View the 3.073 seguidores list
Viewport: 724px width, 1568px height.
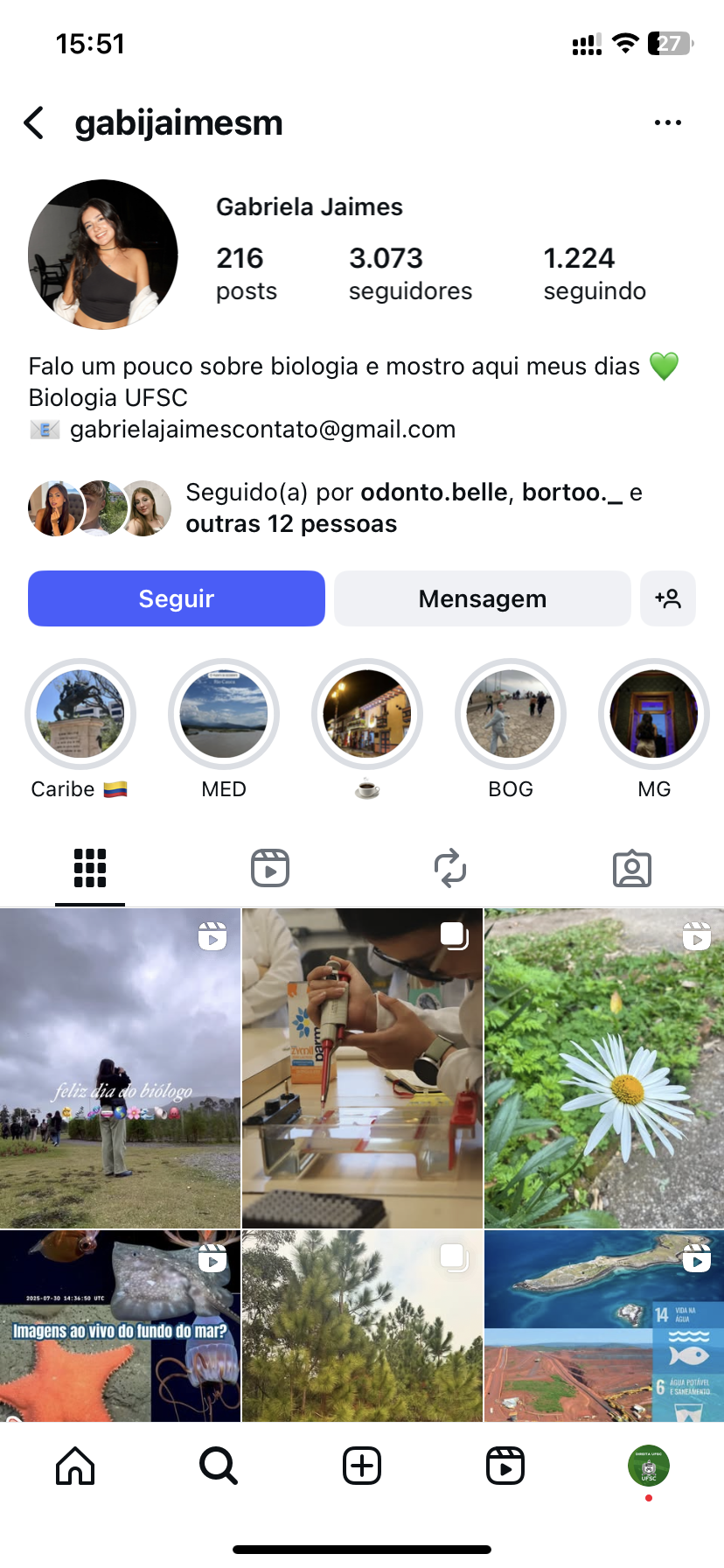pyautogui.click(x=410, y=273)
